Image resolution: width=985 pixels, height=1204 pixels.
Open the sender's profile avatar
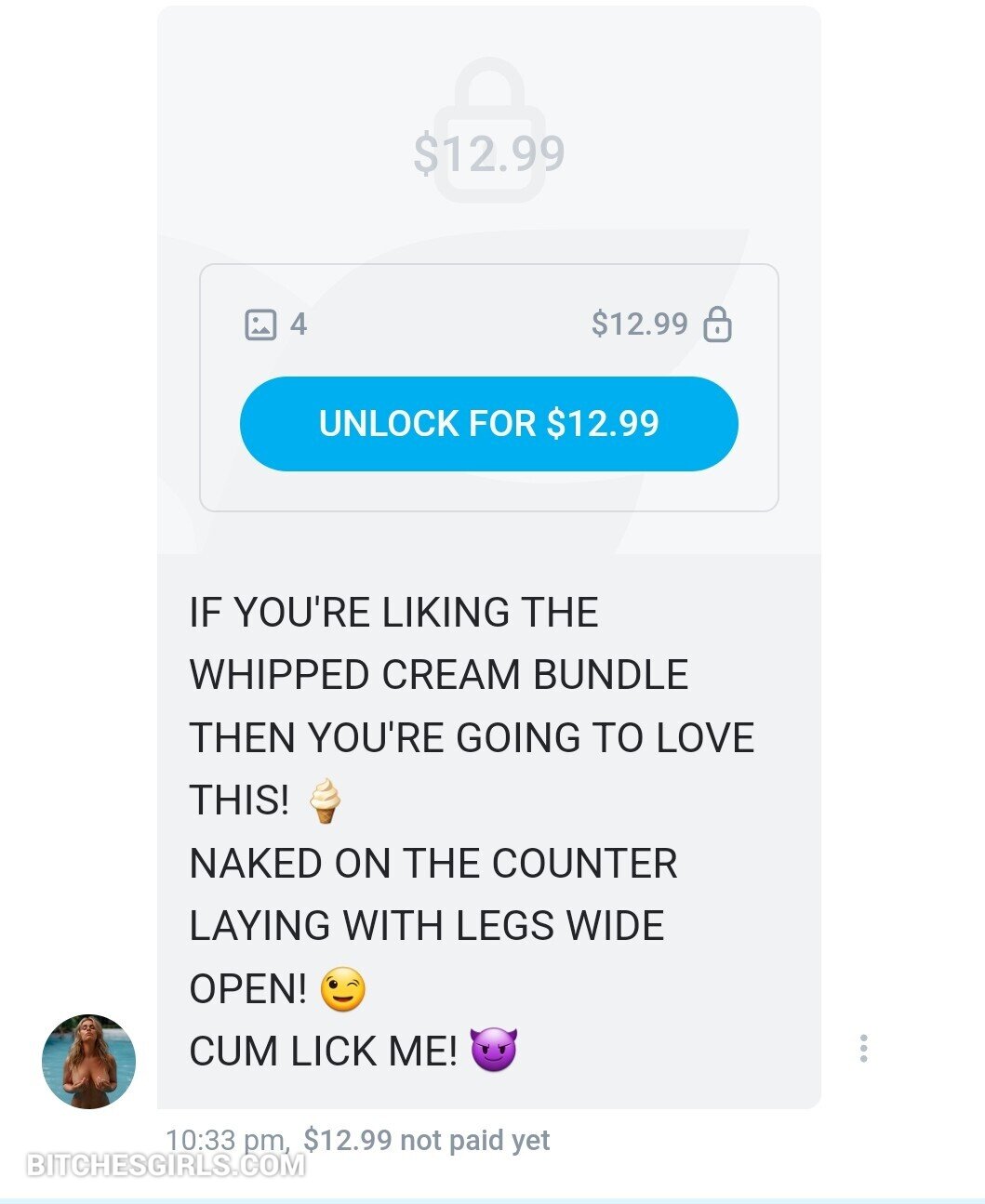tap(89, 1061)
